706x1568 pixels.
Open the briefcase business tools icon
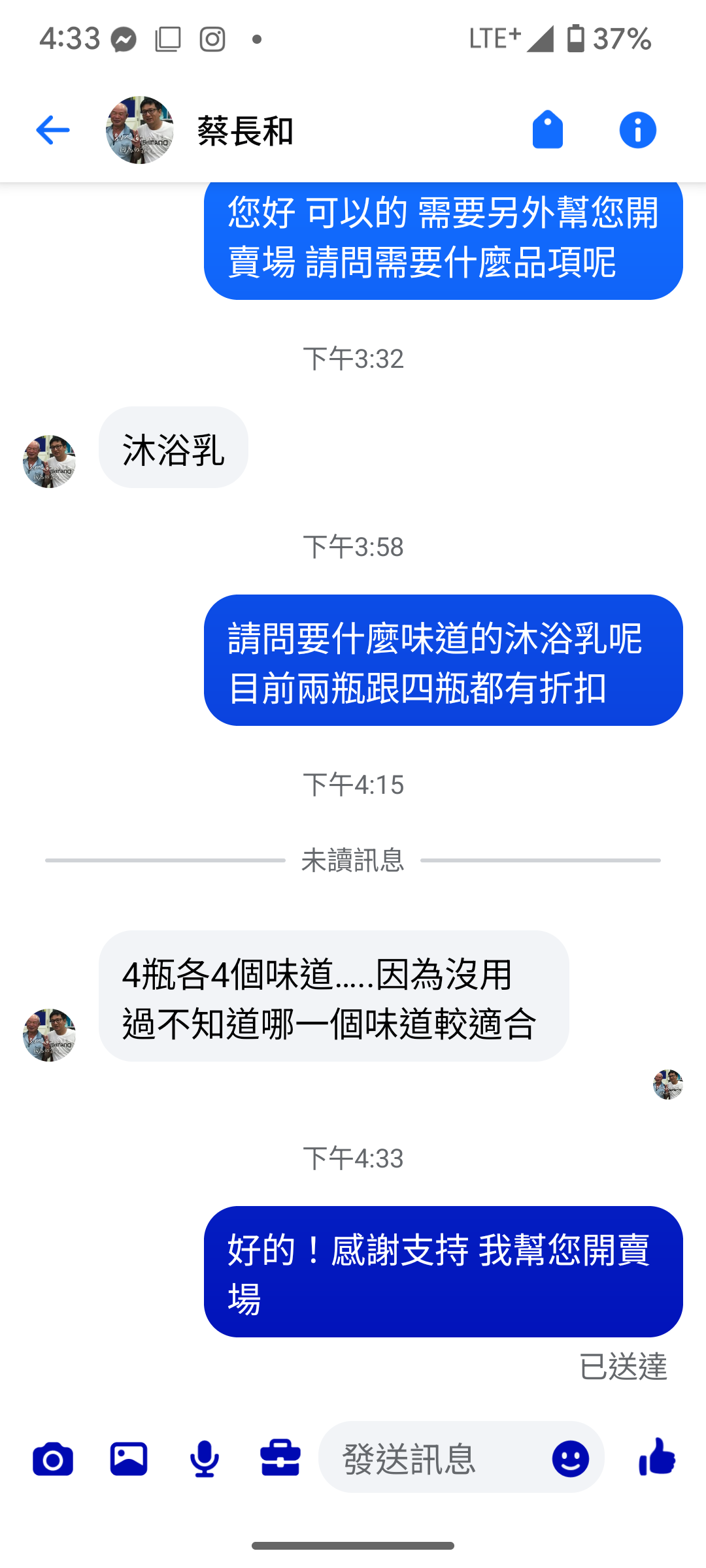280,1459
